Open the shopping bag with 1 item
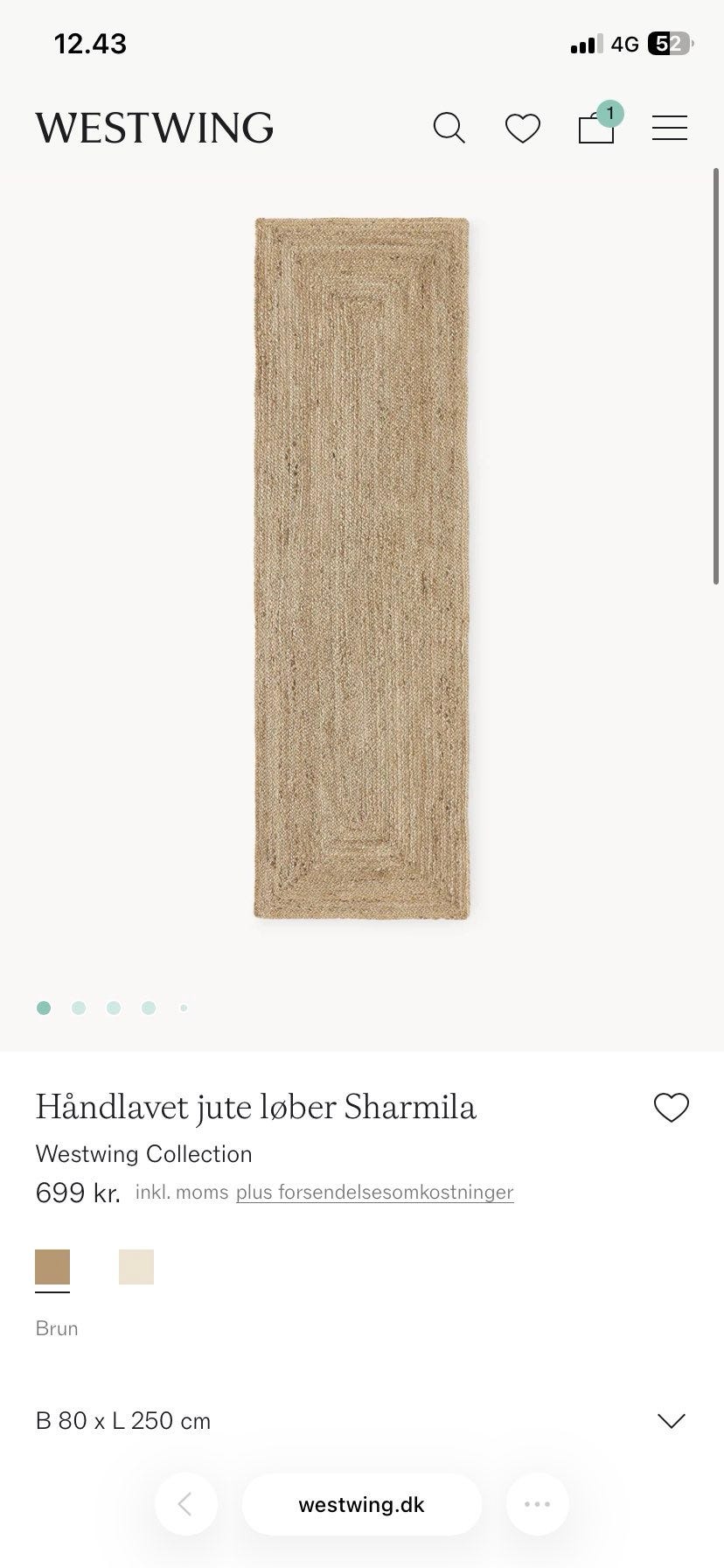This screenshot has height=1568, width=724. click(596, 128)
